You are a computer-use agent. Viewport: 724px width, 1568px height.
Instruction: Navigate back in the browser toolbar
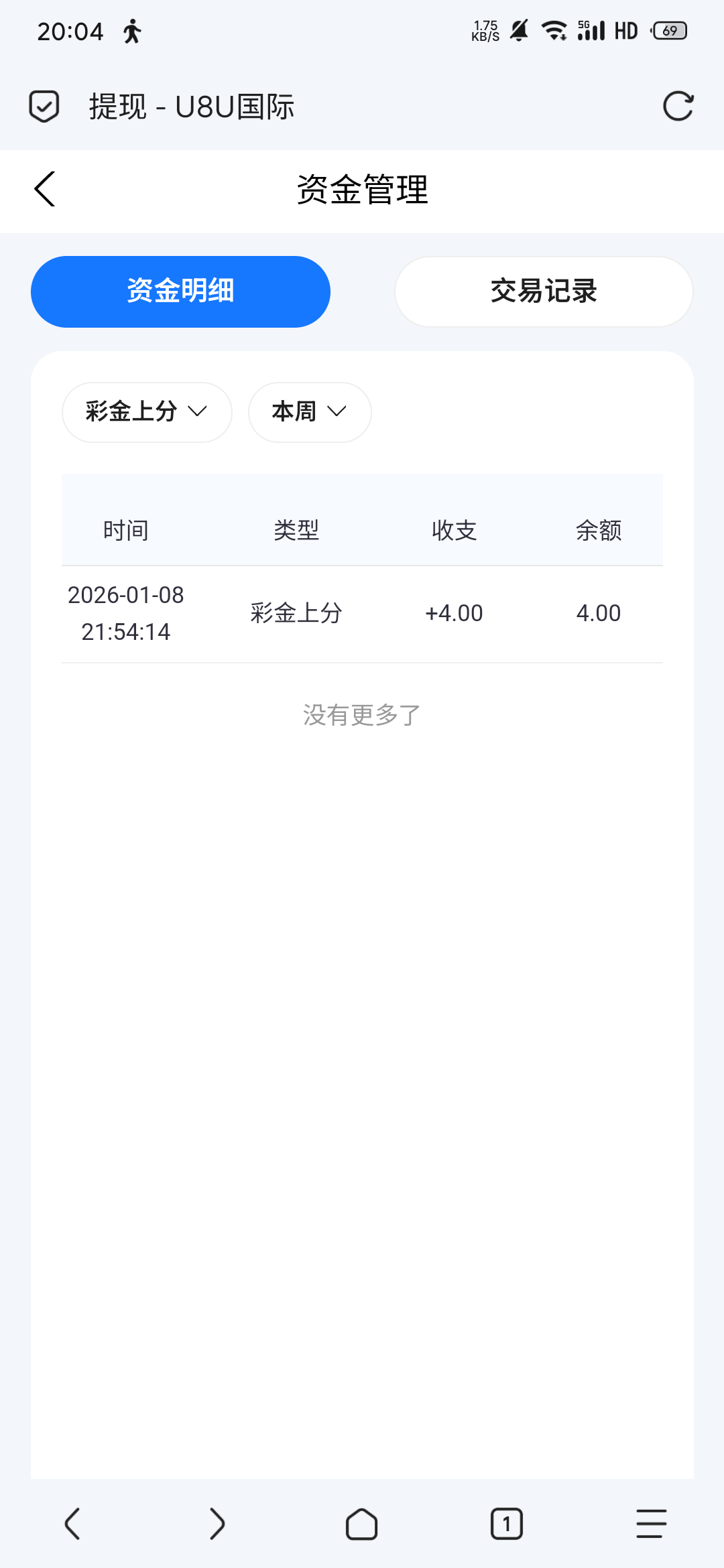point(72,1524)
